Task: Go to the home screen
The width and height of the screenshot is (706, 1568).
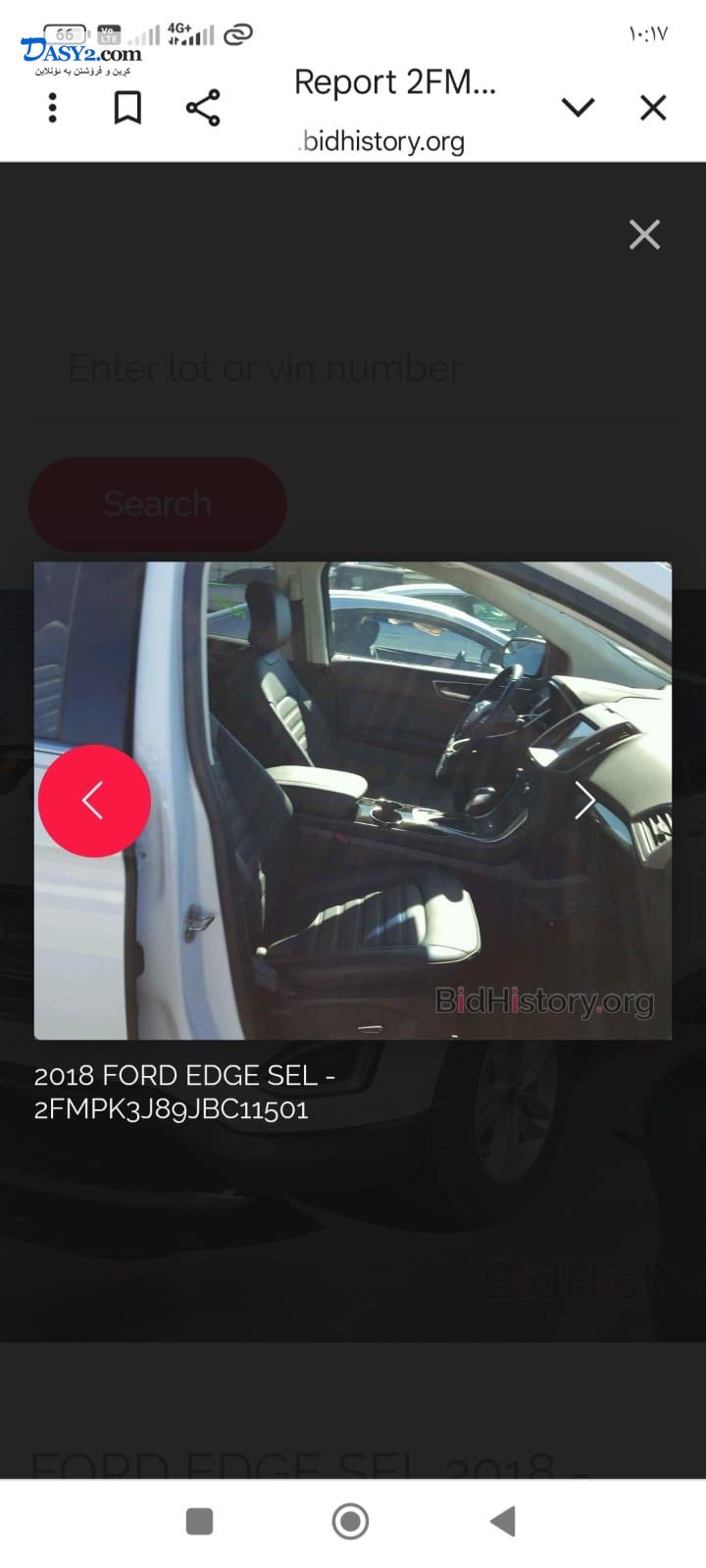Action: pos(350,1521)
